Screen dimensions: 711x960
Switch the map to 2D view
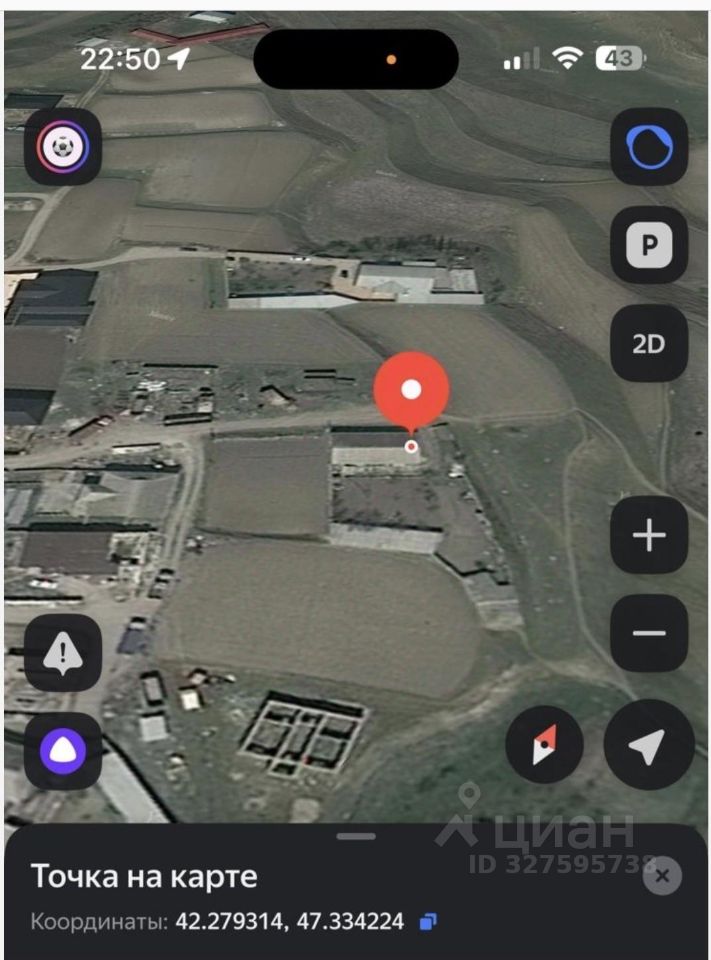[x=649, y=344]
